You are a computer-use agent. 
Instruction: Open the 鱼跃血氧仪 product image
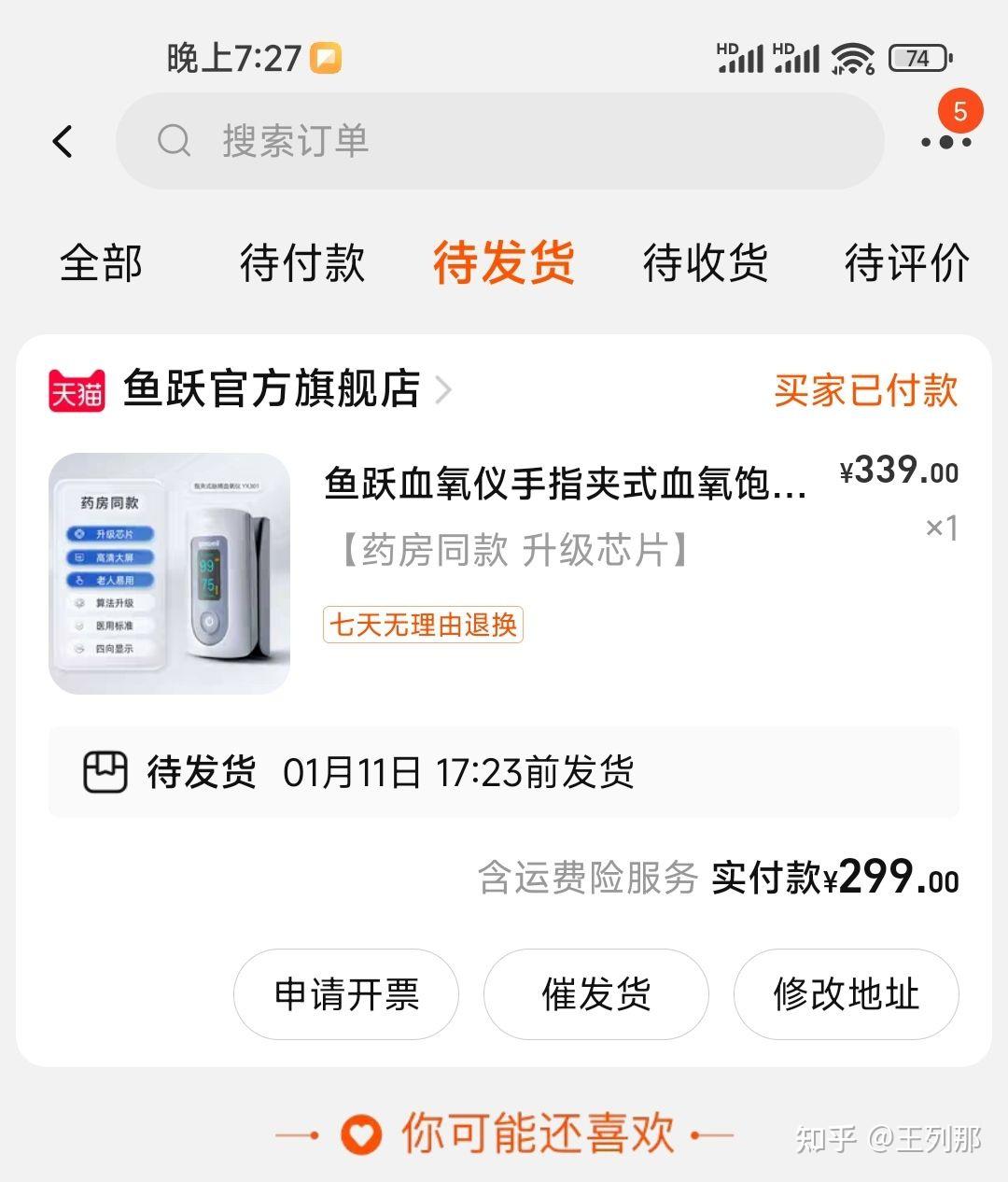[169, 573]
